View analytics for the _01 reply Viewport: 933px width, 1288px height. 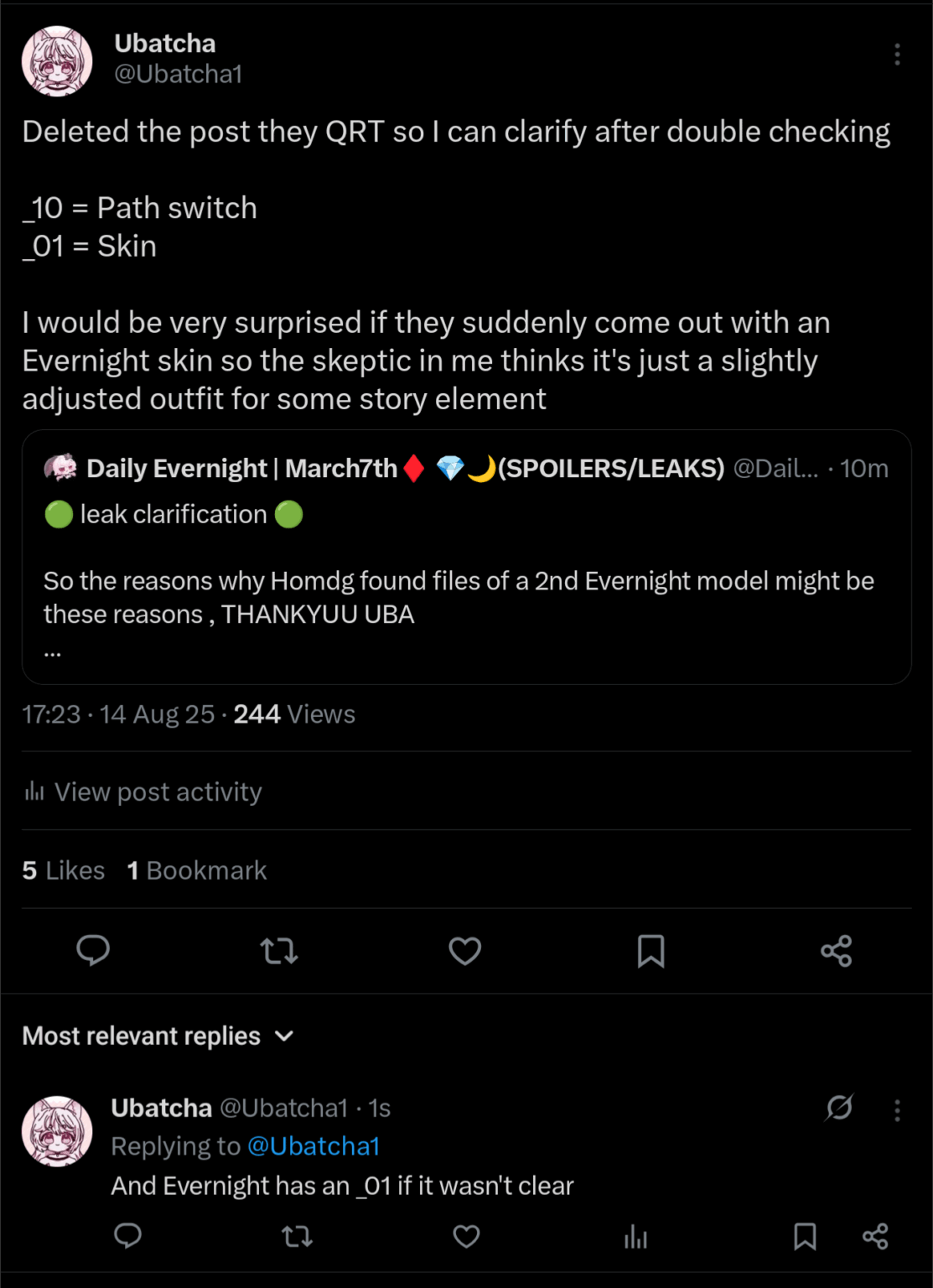coord(635,1236)
